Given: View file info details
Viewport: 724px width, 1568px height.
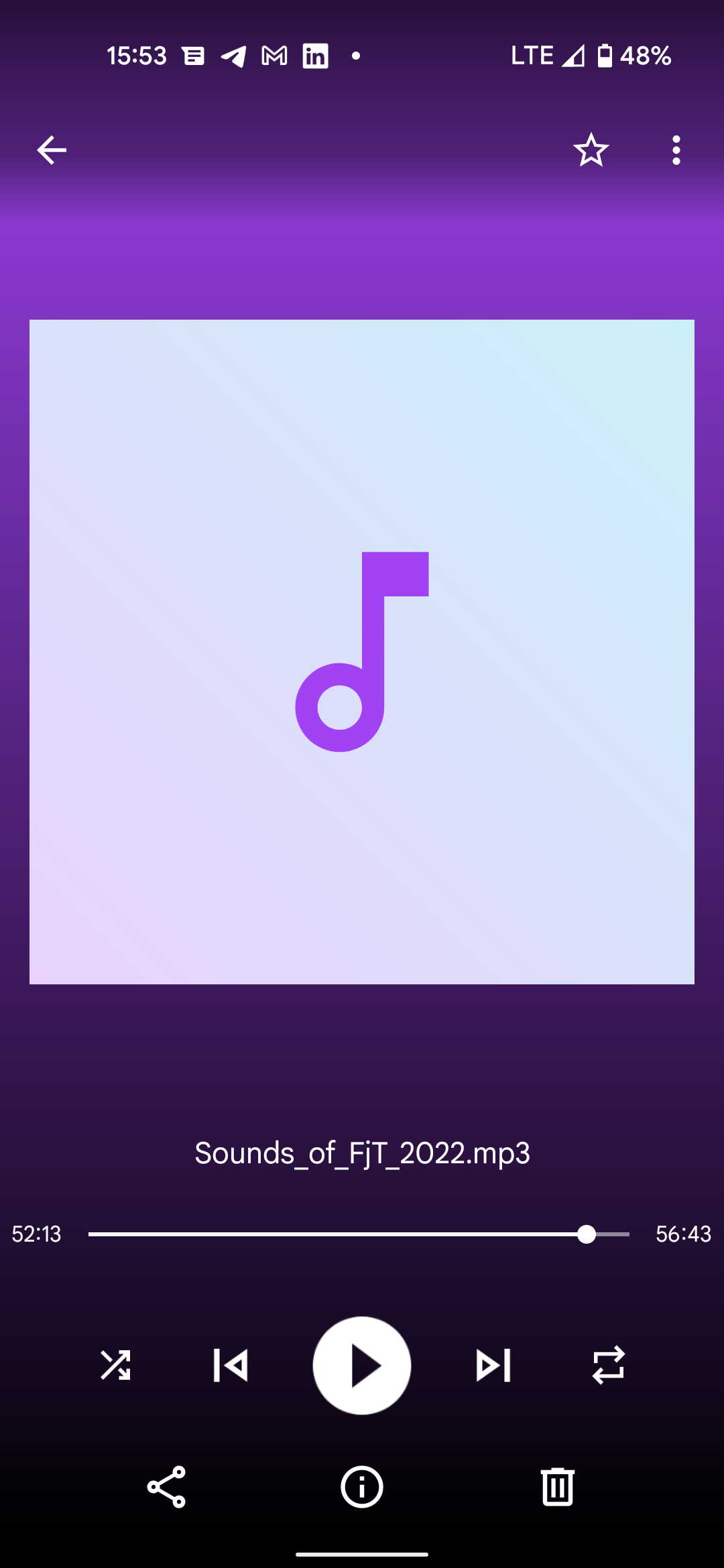Looking at the screenshot, I should pyautogui.click(x=362, y=1487).
